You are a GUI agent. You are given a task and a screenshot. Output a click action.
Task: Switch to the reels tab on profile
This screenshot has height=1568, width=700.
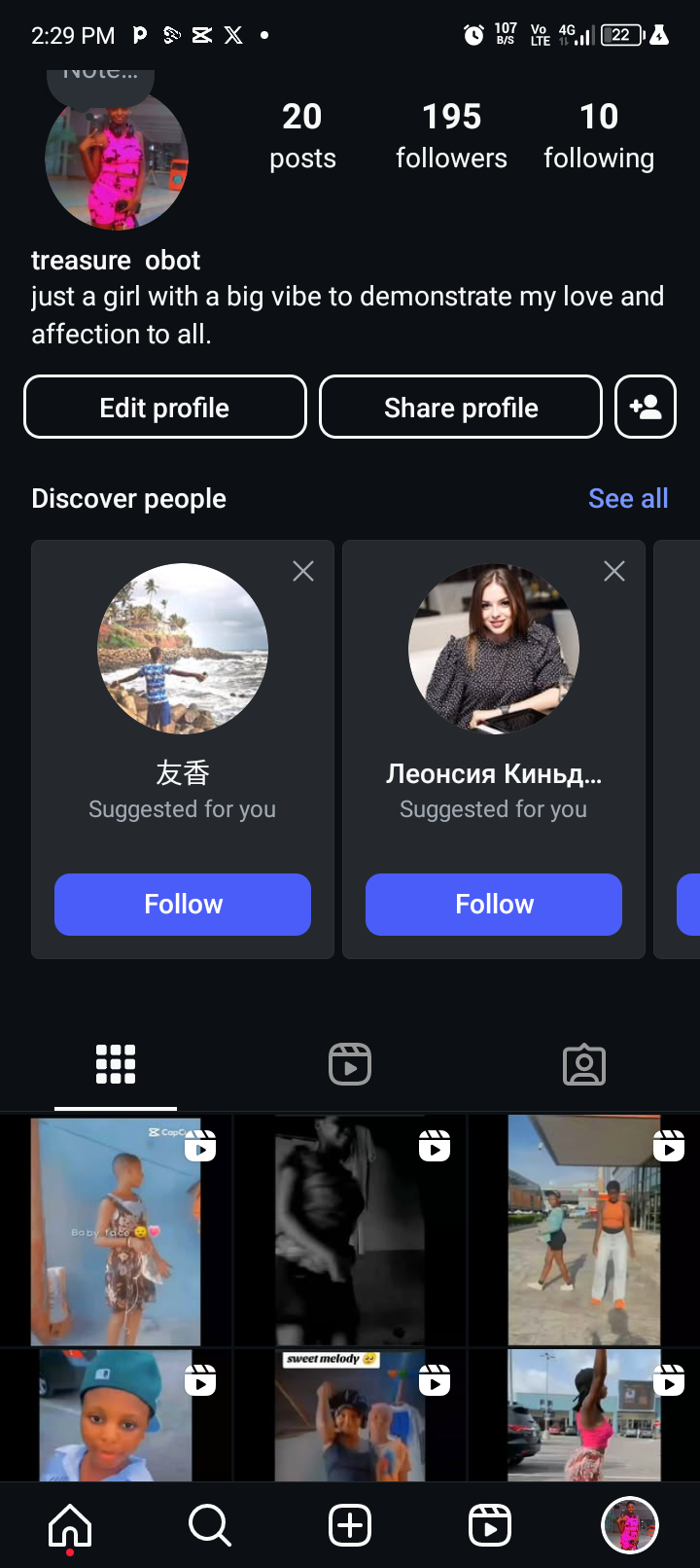pos(350,1064)
